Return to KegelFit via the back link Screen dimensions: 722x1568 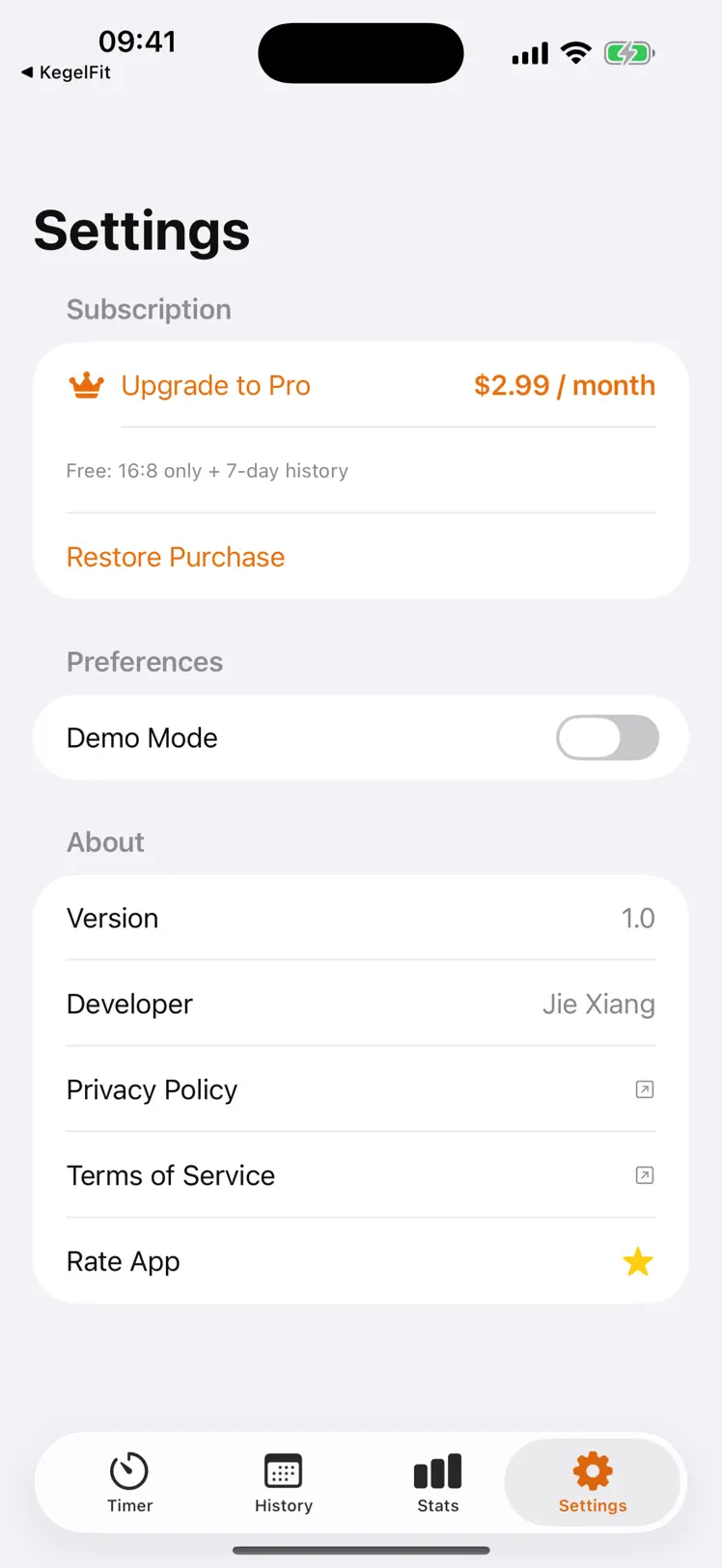[x=66, y=72]
